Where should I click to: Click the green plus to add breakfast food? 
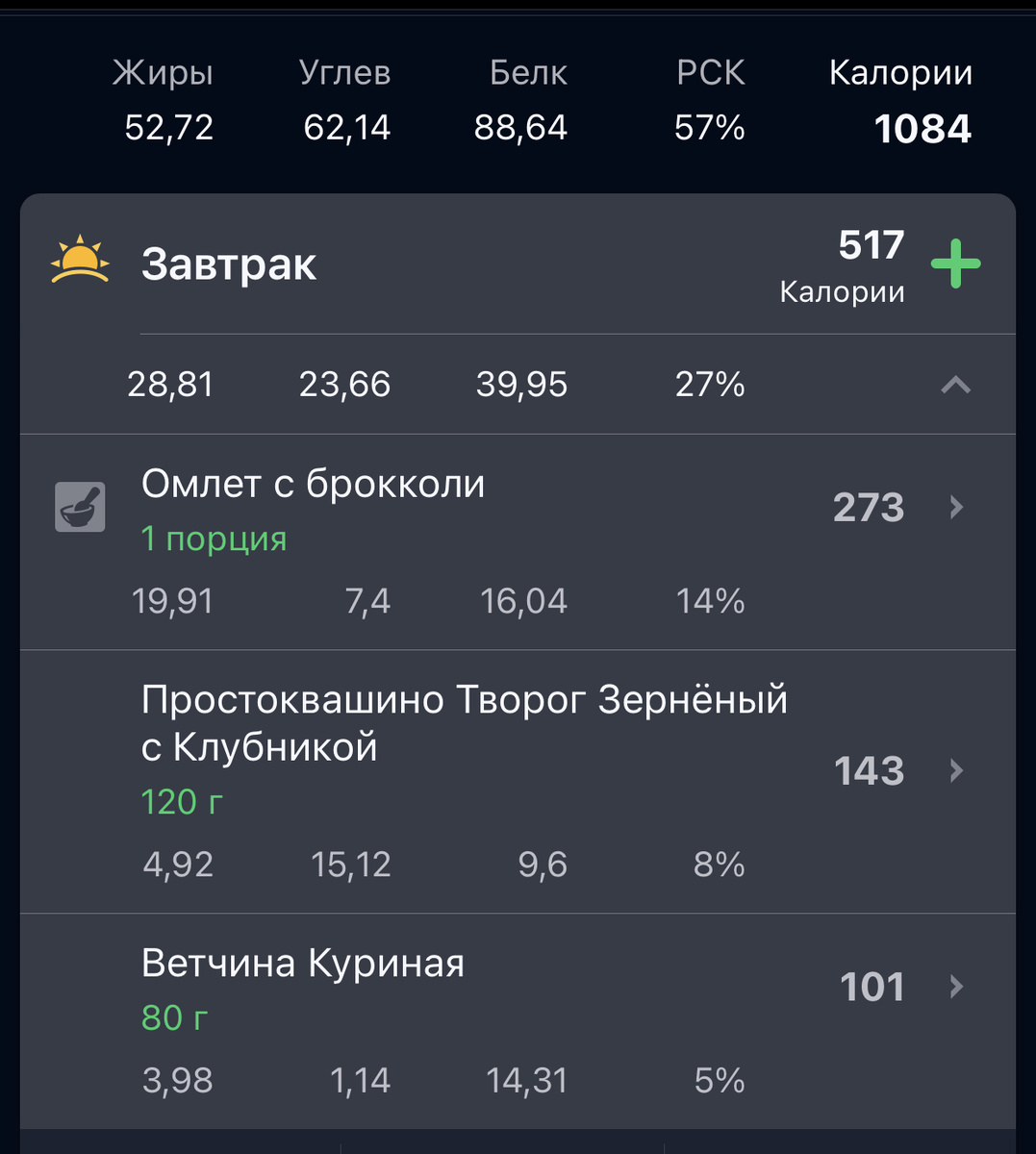point(955,263)
